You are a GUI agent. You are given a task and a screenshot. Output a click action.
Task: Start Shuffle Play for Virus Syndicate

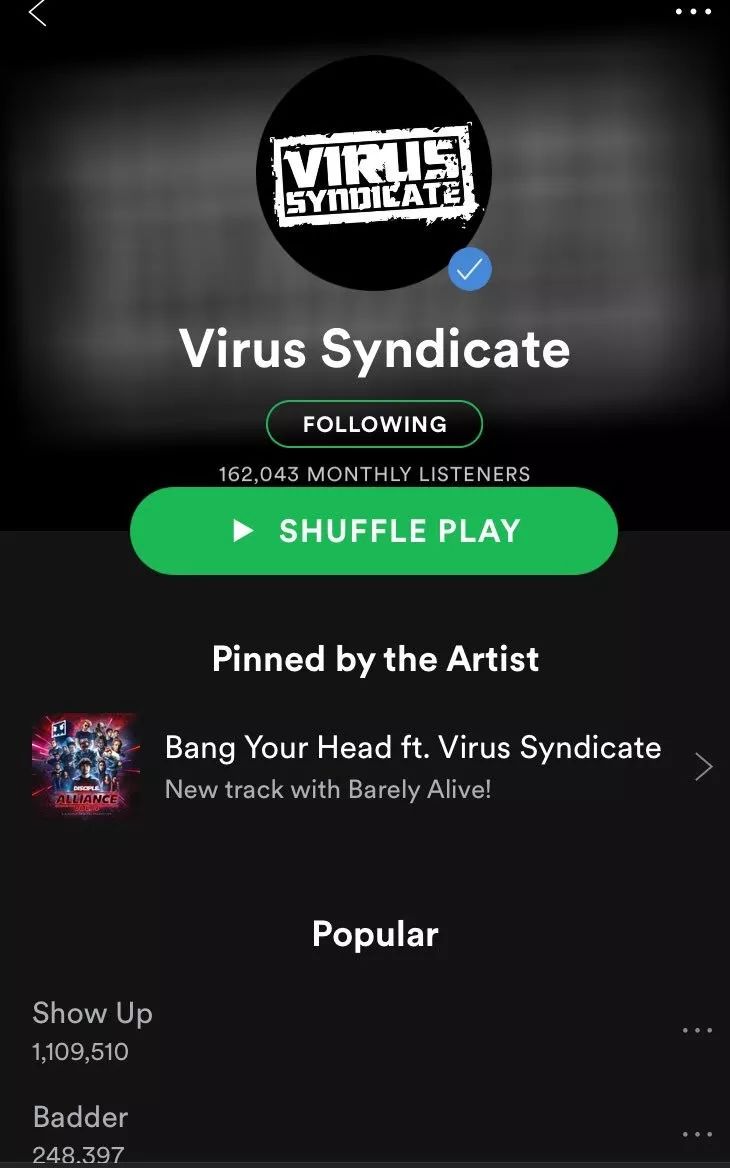374,531
